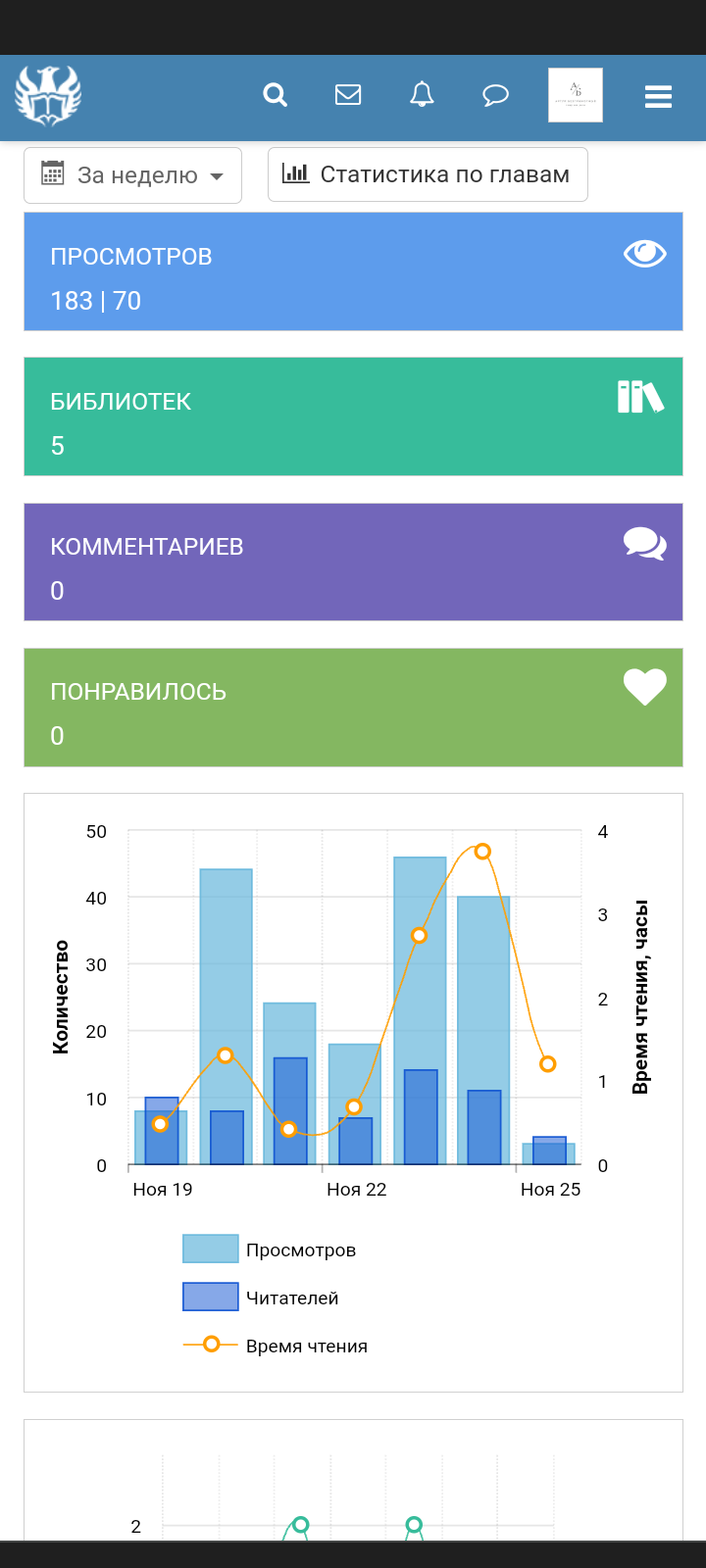706x1568 pixels.
Task: Expand the 'За неделю' period dropdown
Action: [x=132, y=175]
